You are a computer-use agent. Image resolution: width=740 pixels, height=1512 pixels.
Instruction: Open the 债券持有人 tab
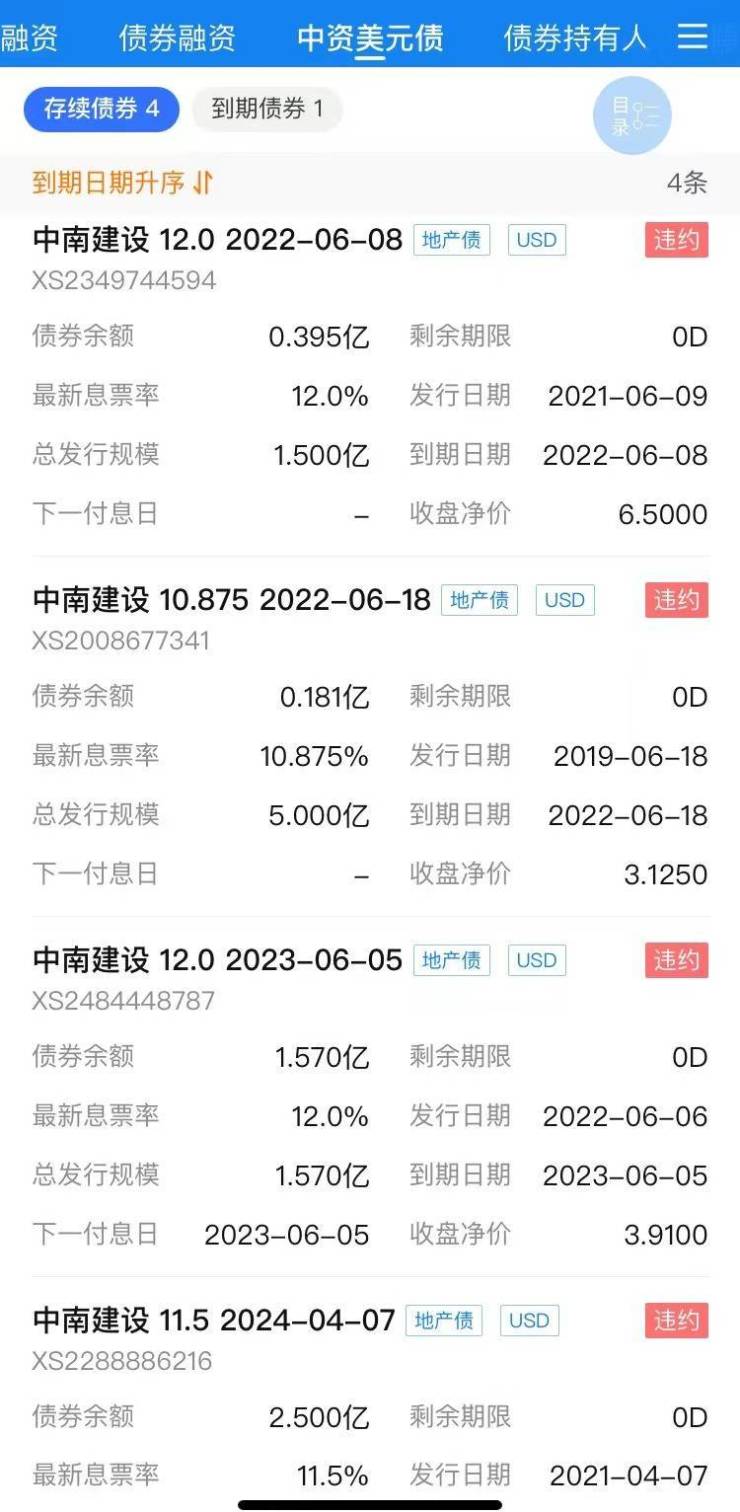(x=575, y=38)
